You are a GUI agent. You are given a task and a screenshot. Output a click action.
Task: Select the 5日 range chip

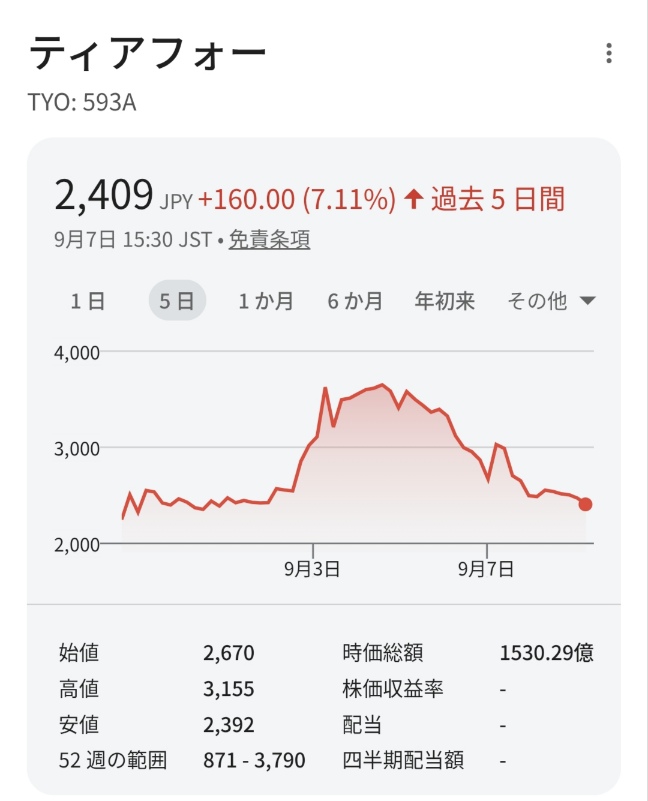tap(177, 300)
